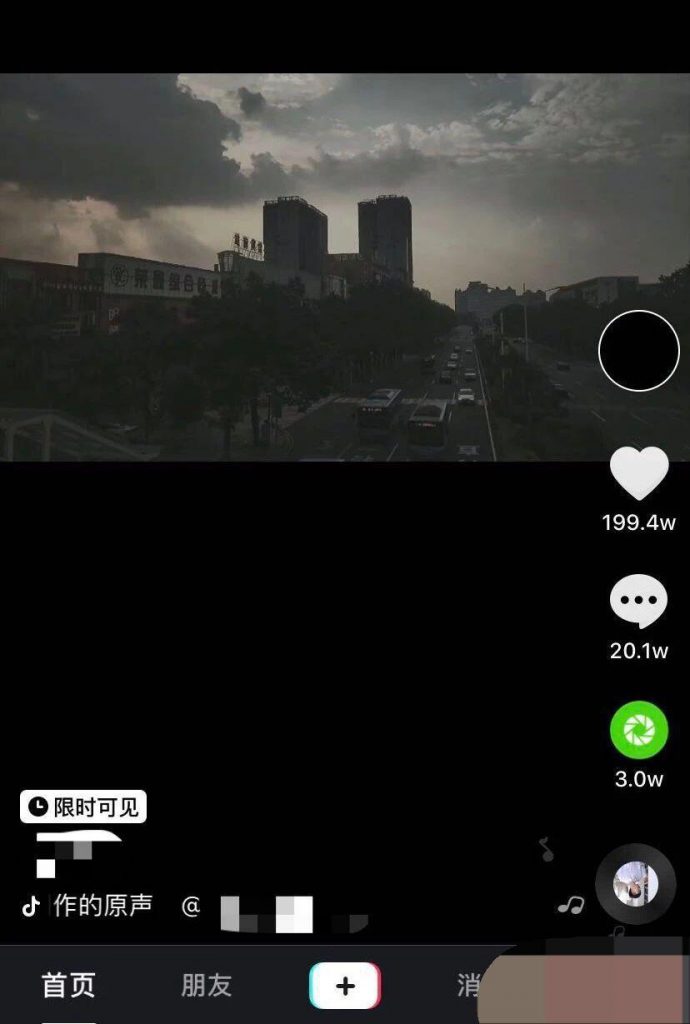Tap the green share icon showing 3.0w
Screen dimensions: 690x1024
(x=638, y=731)
